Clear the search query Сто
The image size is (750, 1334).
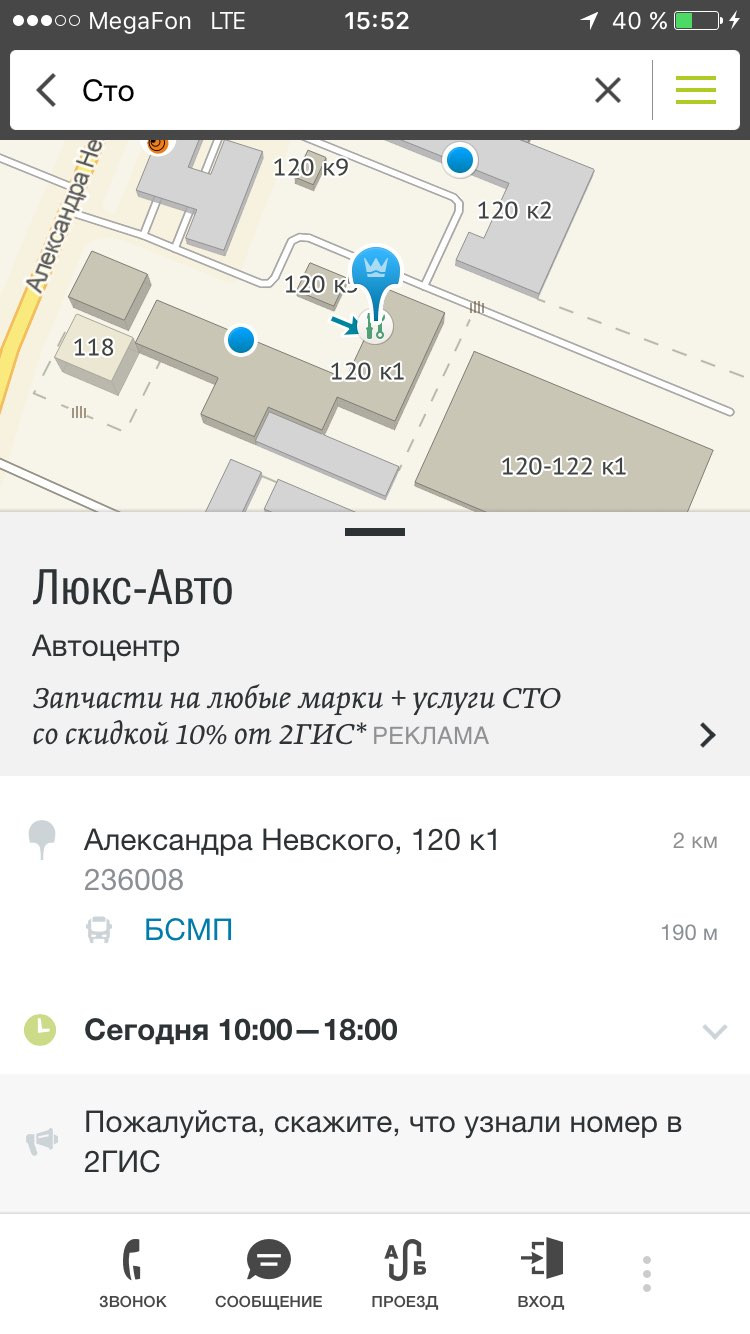tap(608, 91)
